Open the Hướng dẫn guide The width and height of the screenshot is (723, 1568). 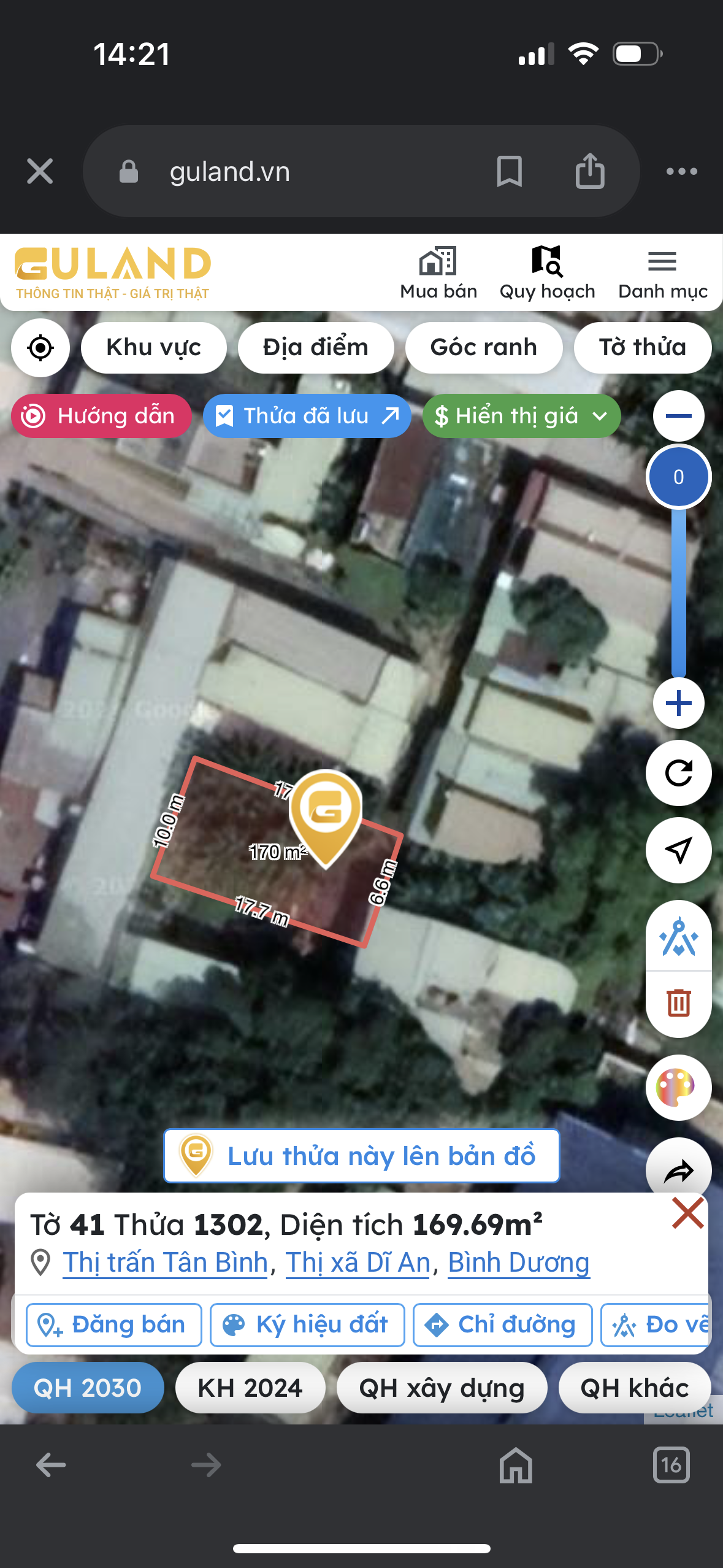point(101,416)
